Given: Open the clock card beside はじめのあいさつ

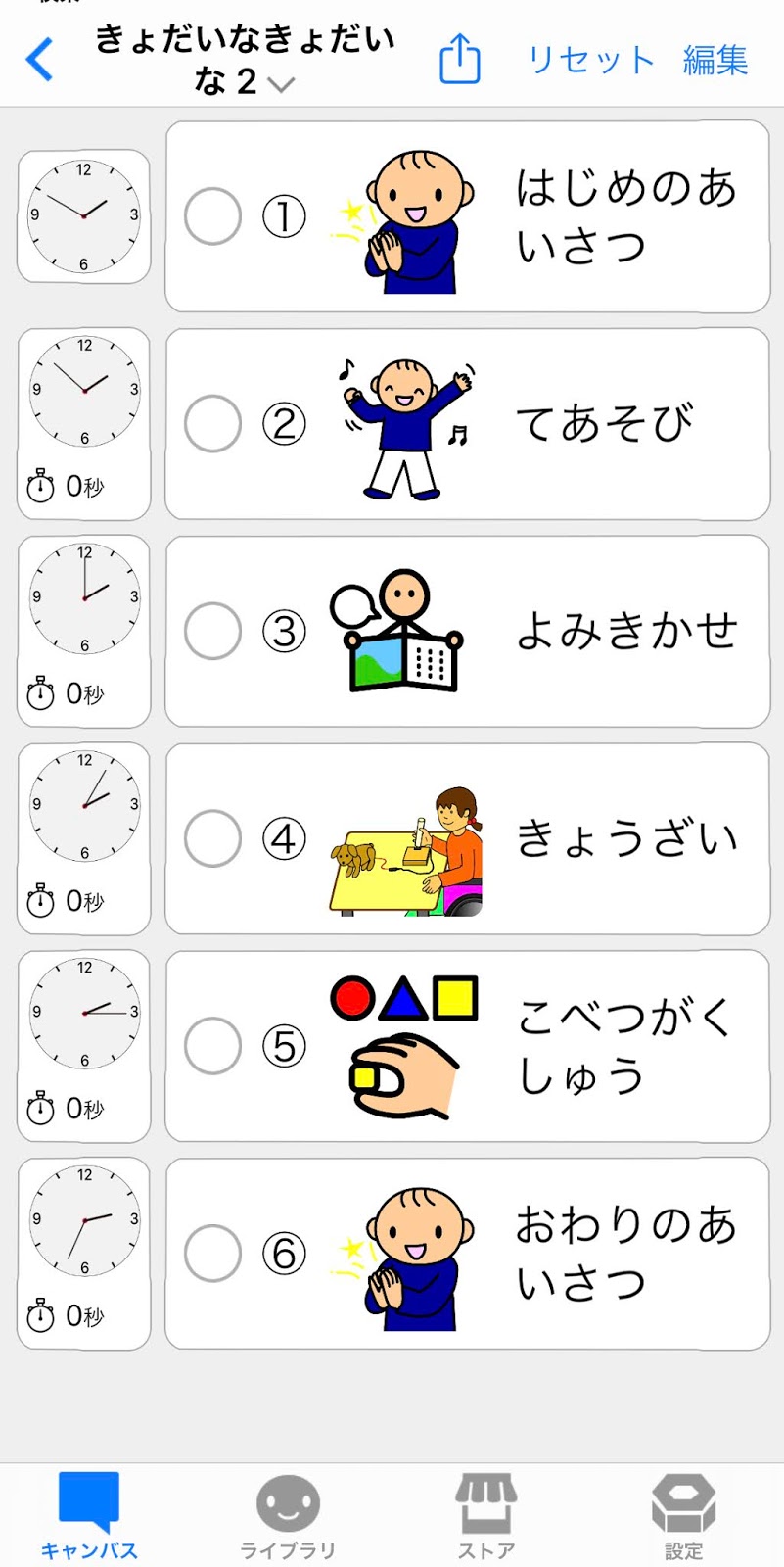Looking at the screenshot, I should pyautogui.click(x=84, y=216).
